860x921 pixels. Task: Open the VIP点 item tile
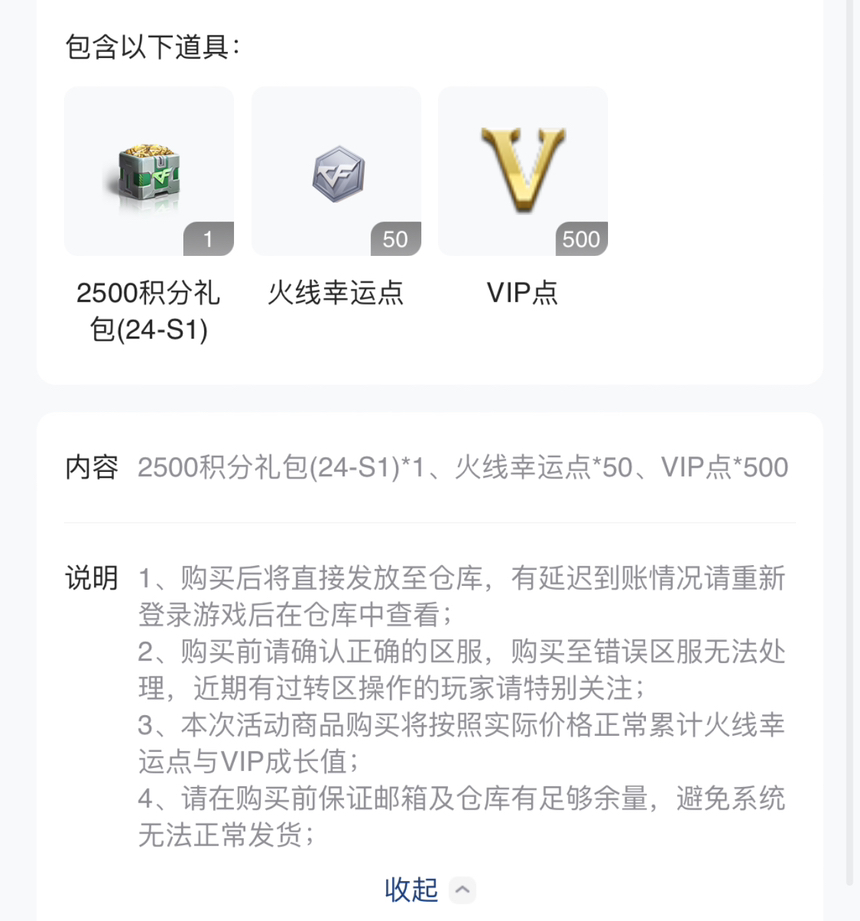(523, 172)
